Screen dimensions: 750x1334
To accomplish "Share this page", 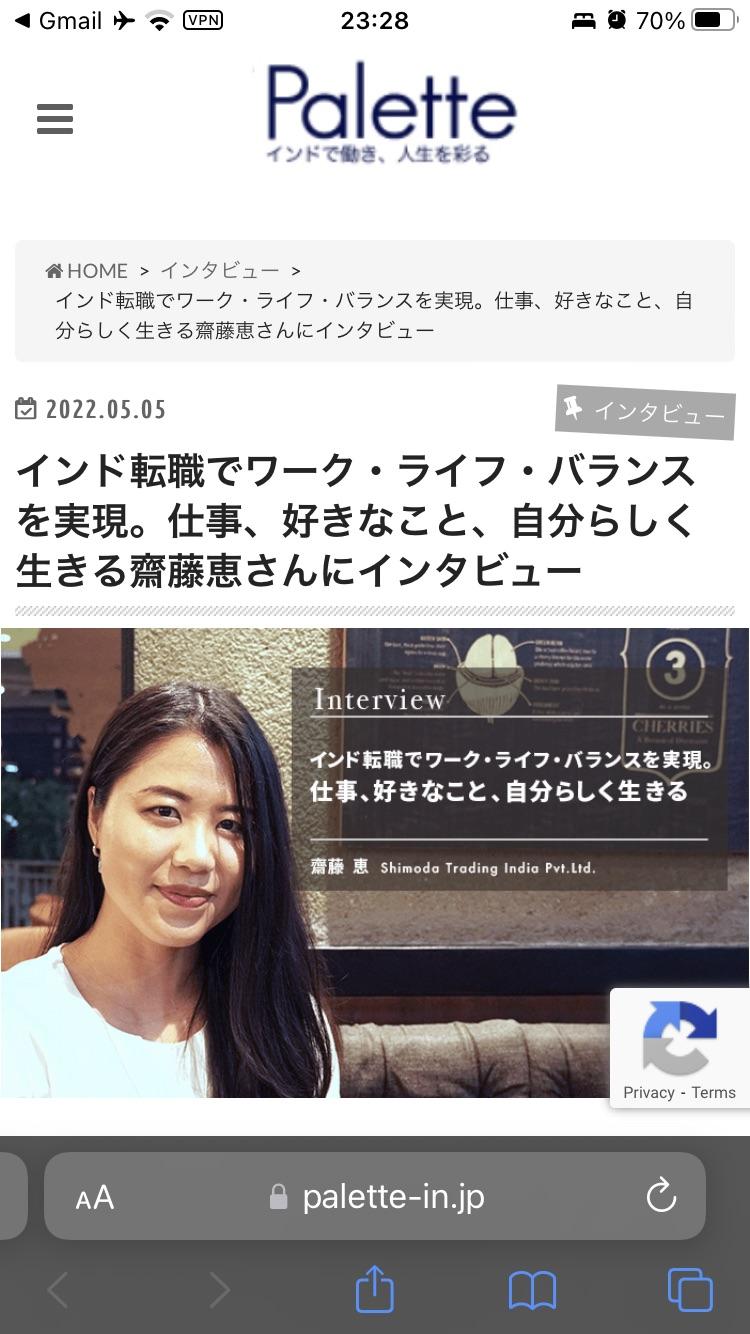I will (375, 1288).
